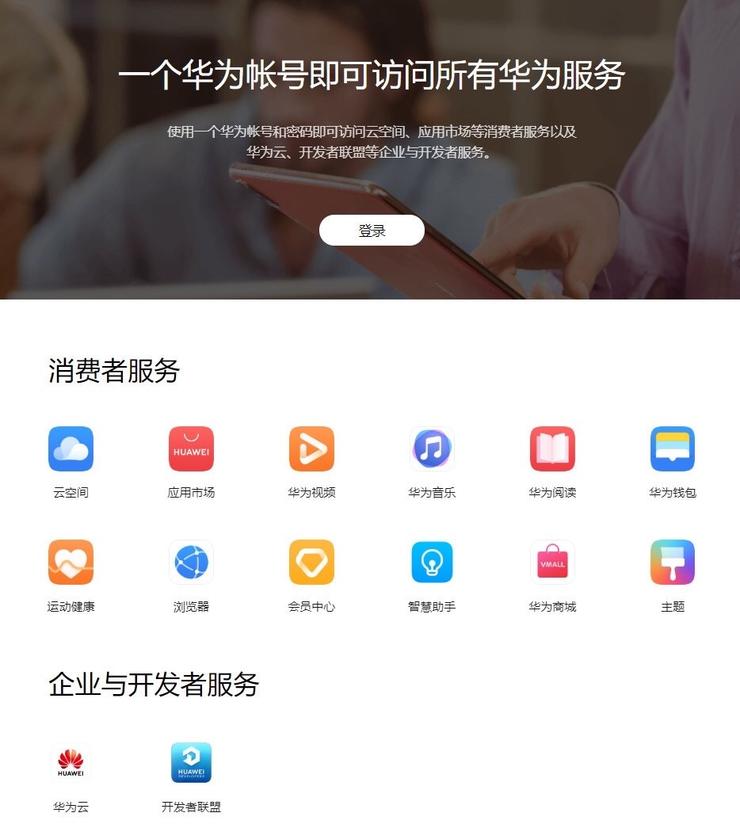The height and width of the screenshot is (828, 740).
Task: Open 应用市场 AppGallery
Action: pos(191,449)
